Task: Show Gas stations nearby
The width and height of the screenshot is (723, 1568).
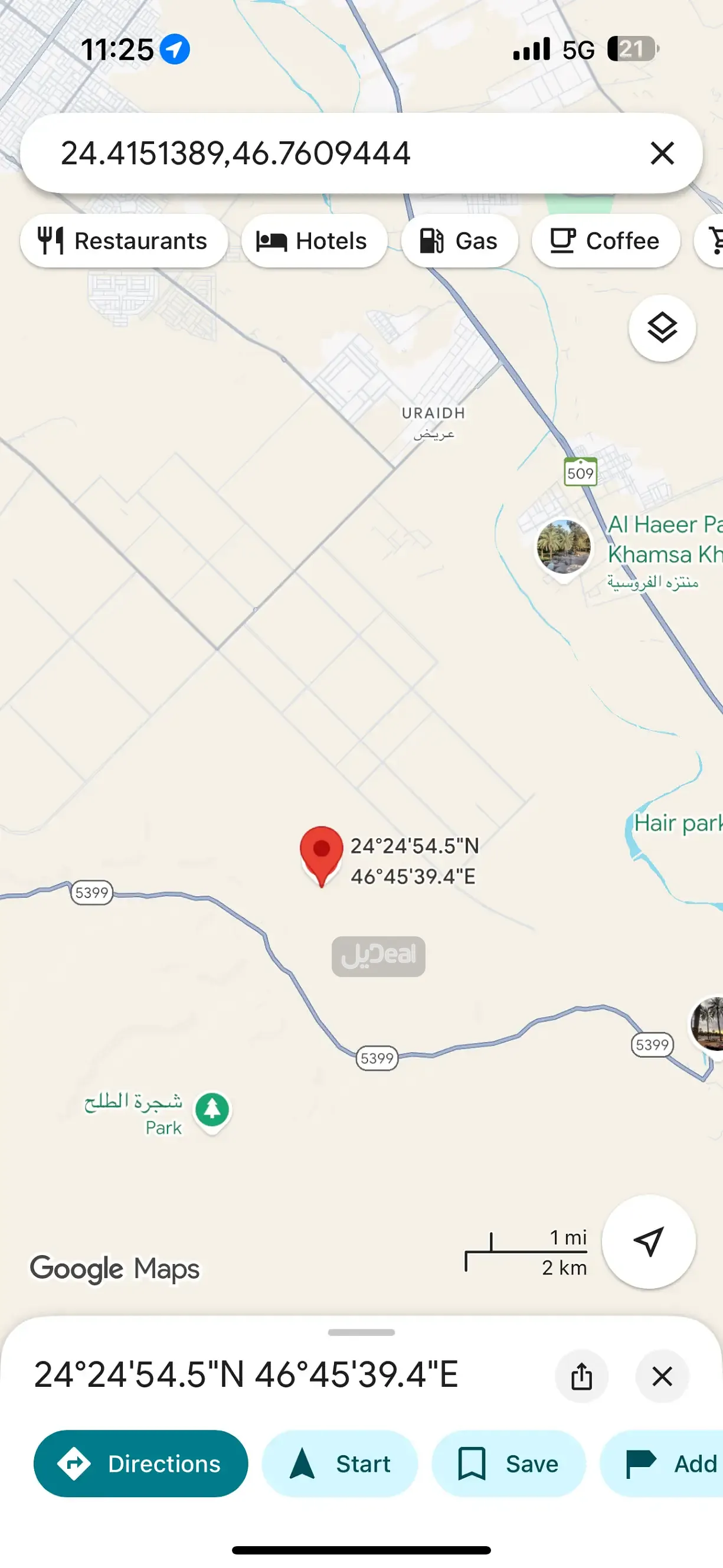Action: pos(460,241)
